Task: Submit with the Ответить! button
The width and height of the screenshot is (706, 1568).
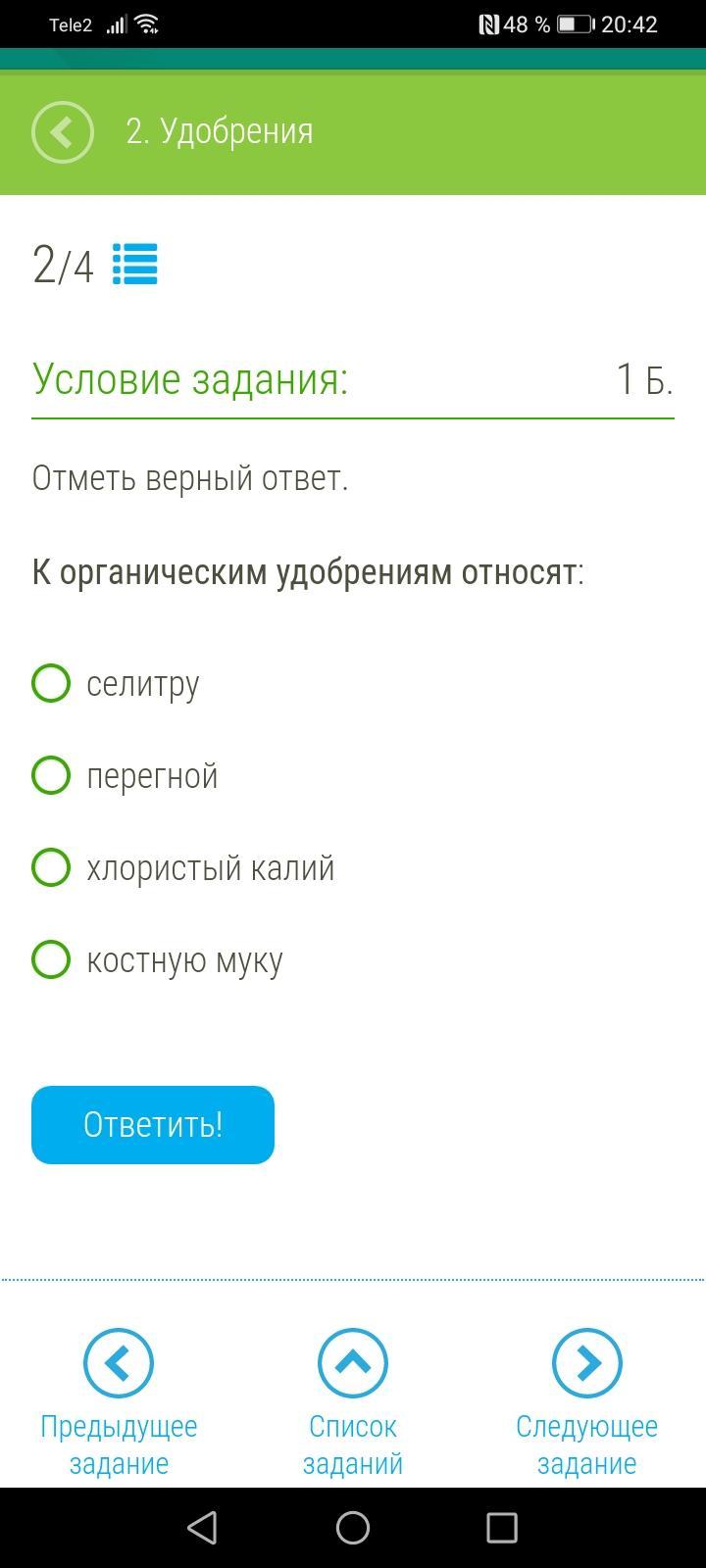Action: click(x=153, y=1125)
